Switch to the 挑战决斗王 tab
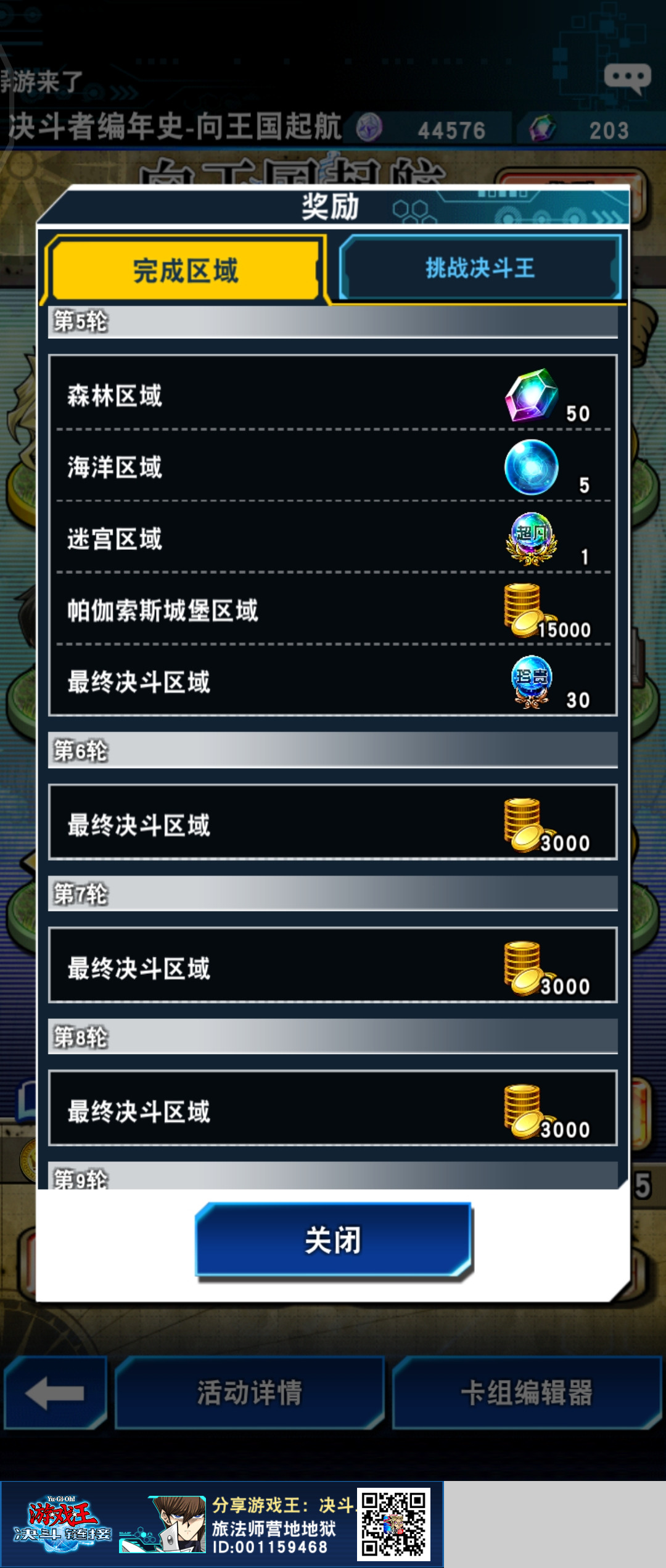Image resolution: width=666 pixels, height=1568 pixels. pos(480,268)
